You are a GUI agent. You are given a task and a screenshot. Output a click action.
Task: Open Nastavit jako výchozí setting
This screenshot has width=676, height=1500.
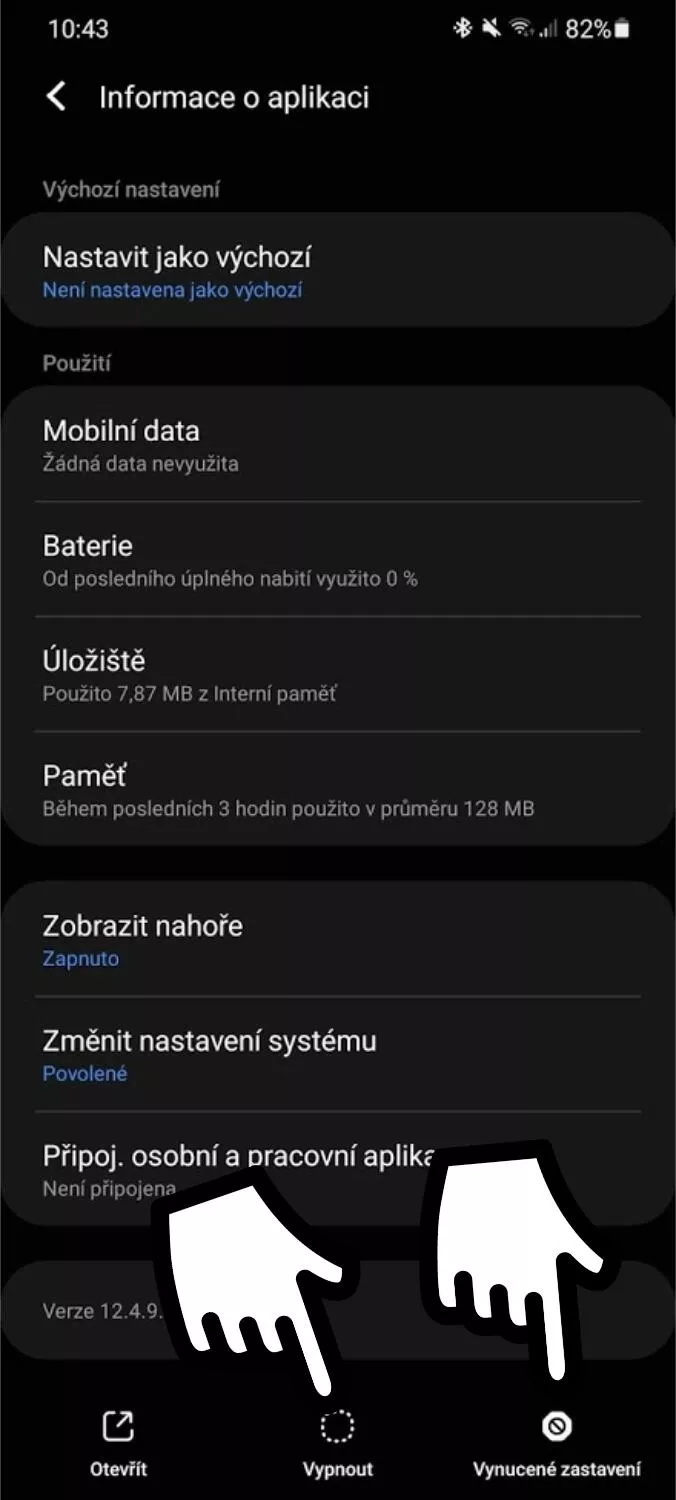pos(338,272)
